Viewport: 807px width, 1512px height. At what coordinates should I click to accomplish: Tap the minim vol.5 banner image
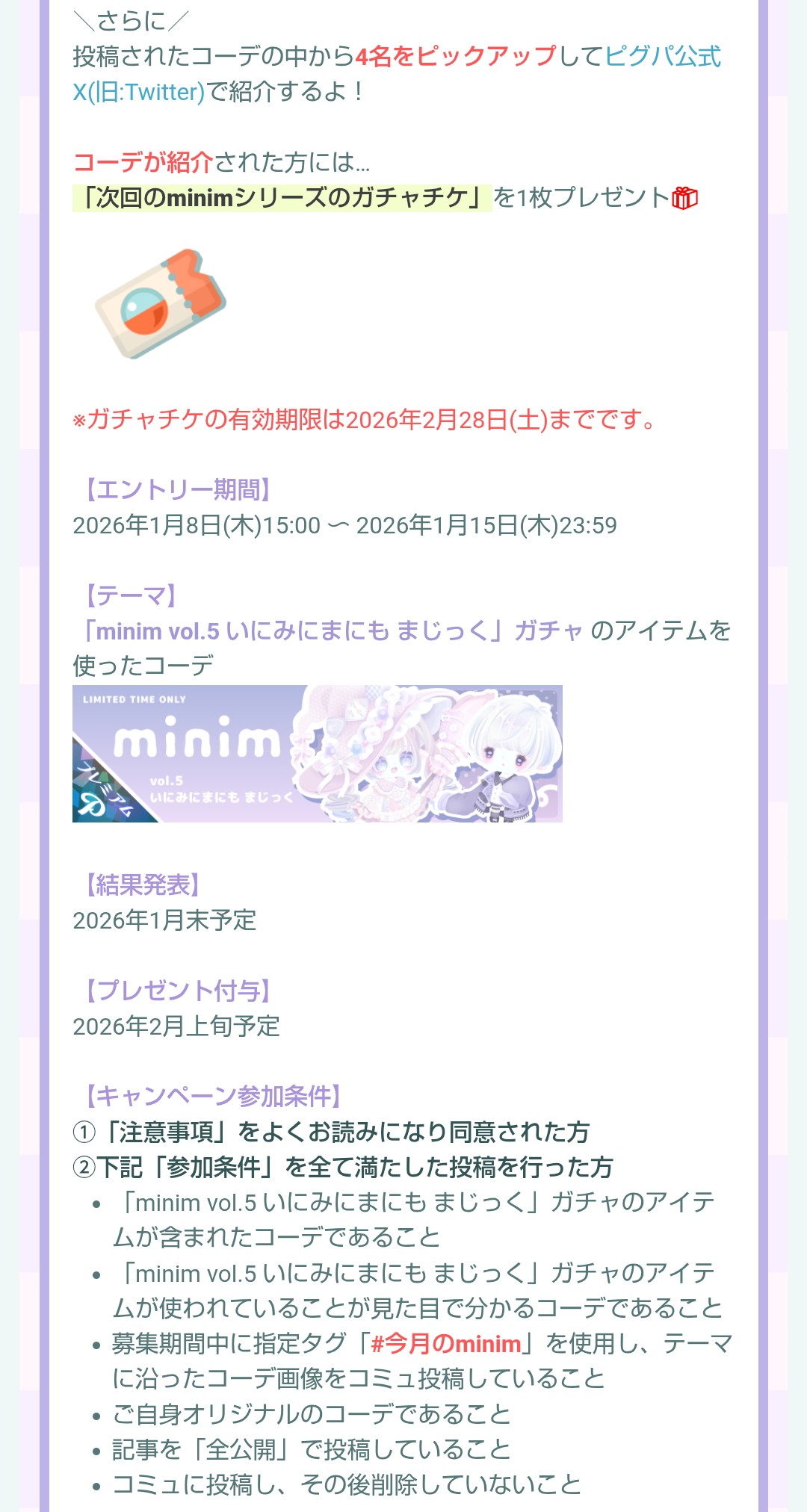click(x=317, y=754)
